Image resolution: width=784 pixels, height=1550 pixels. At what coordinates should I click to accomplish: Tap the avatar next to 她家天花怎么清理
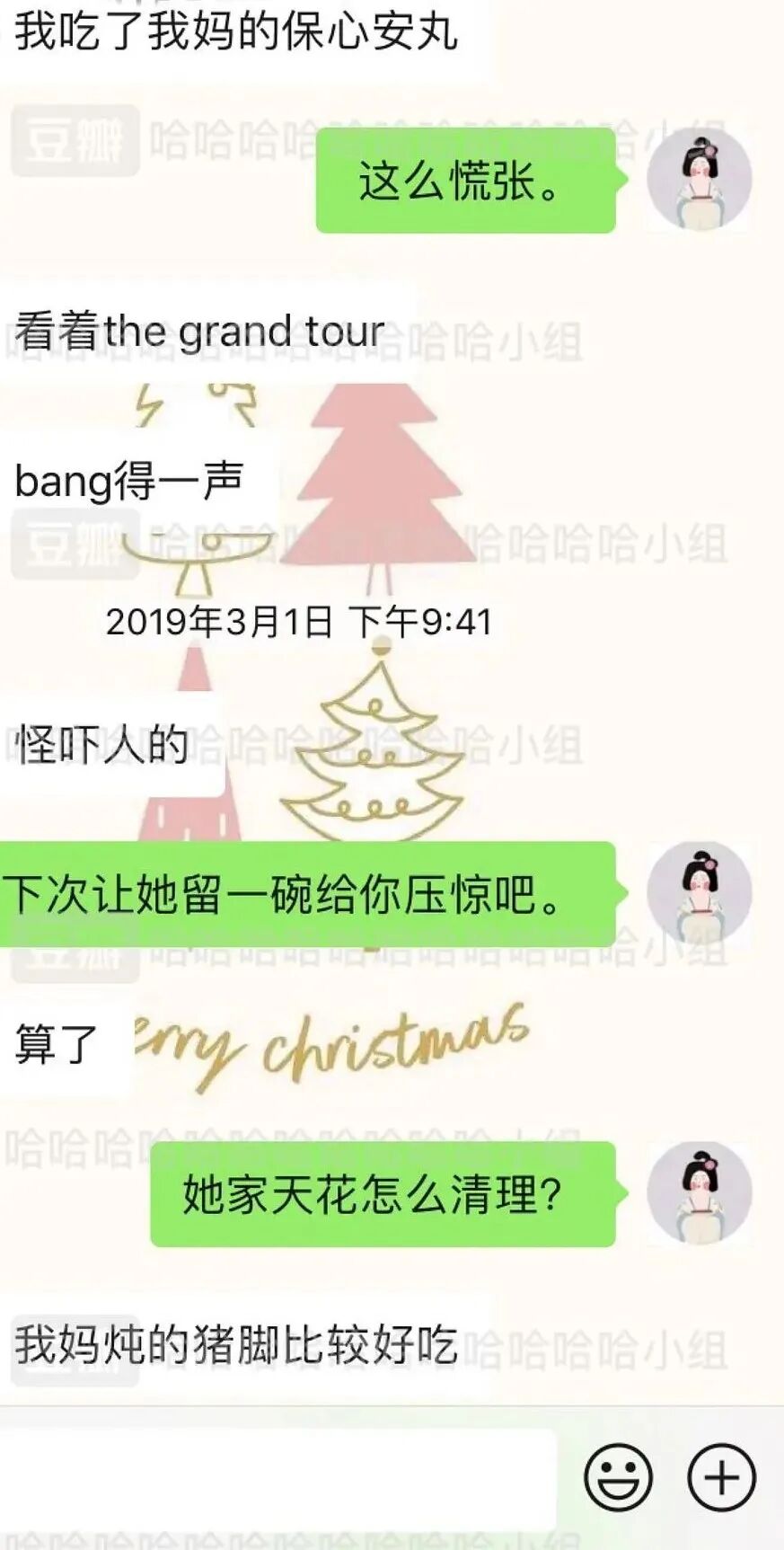click(700, 1193)
